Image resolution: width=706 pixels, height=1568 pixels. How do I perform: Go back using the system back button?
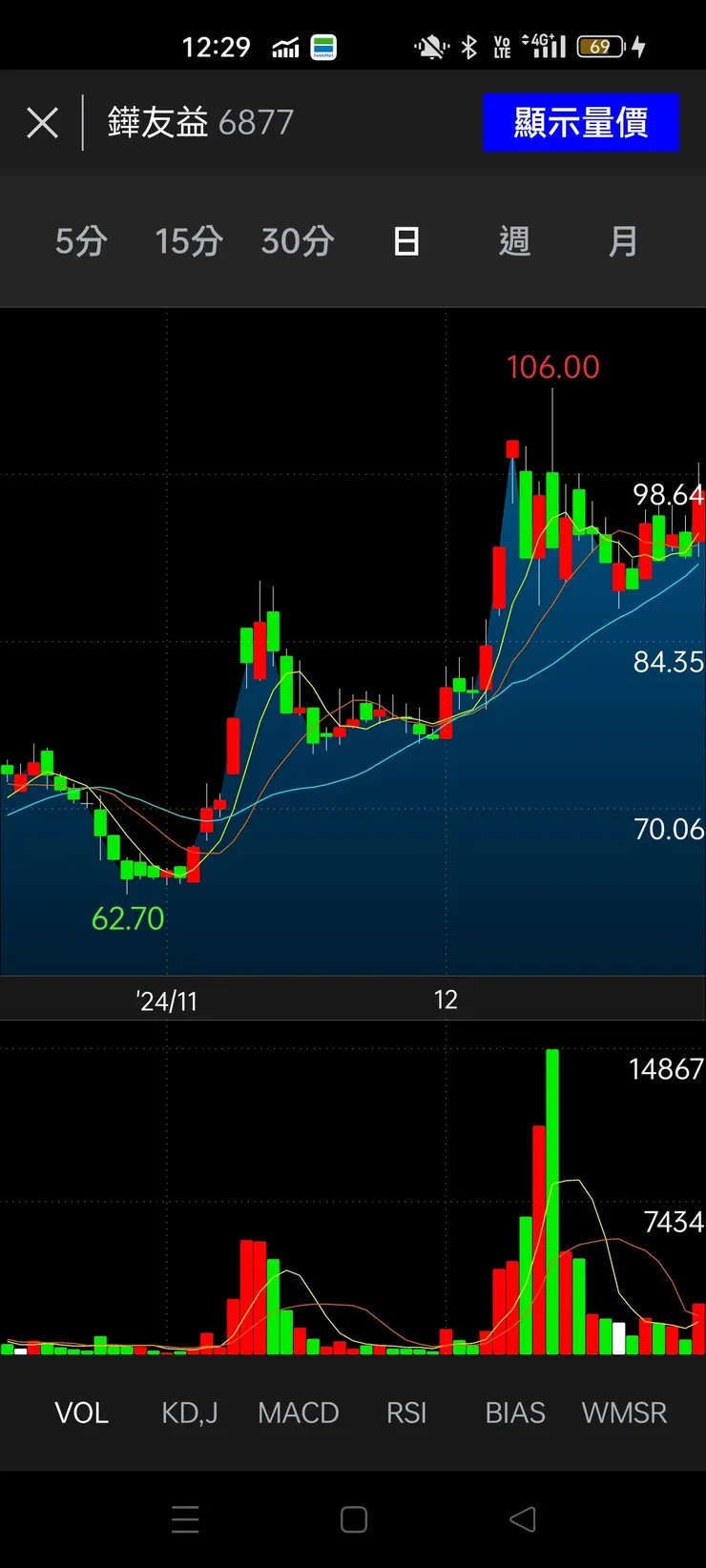point(523,1519)
